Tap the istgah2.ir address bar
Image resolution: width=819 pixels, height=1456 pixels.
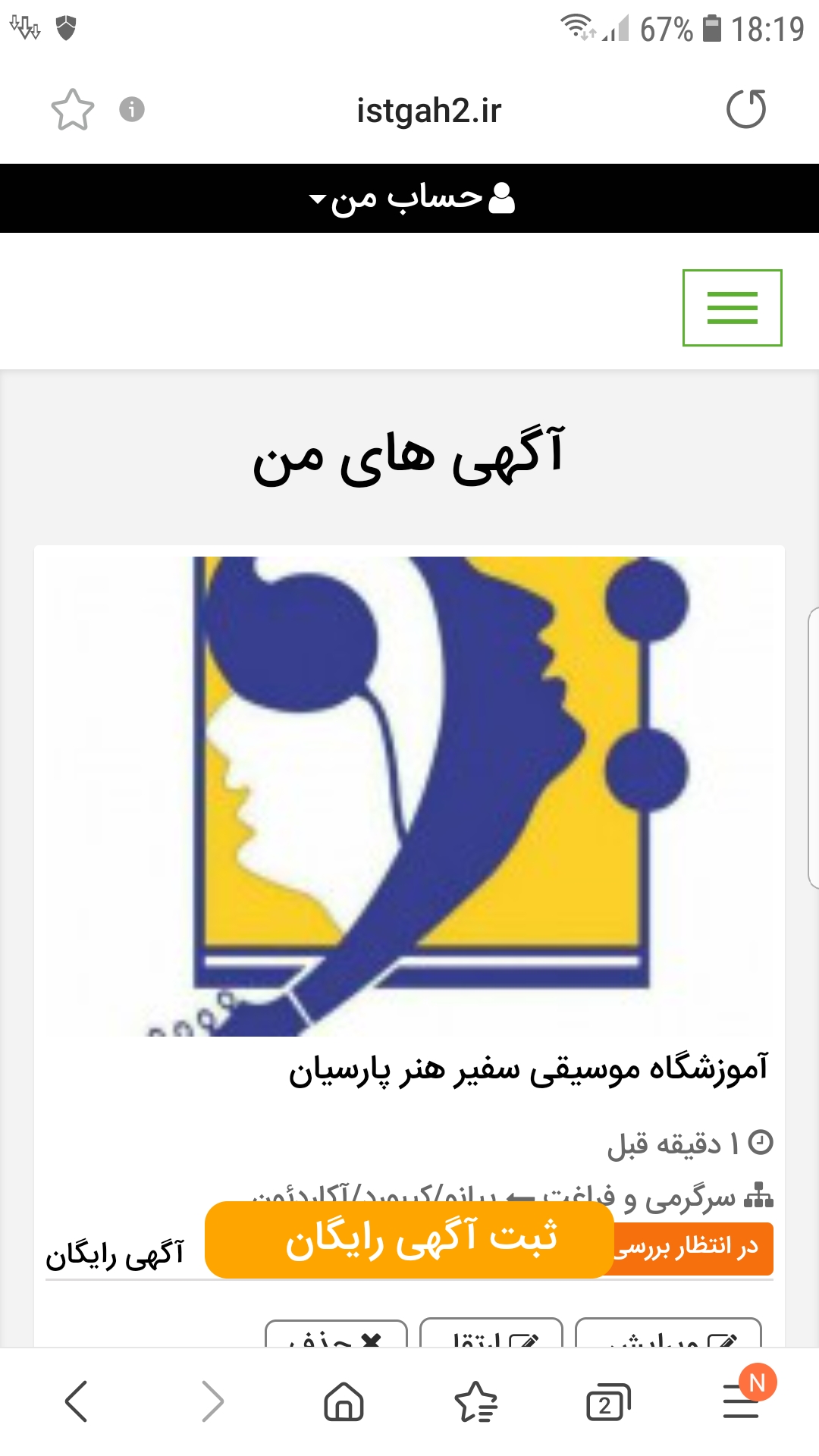428,111
